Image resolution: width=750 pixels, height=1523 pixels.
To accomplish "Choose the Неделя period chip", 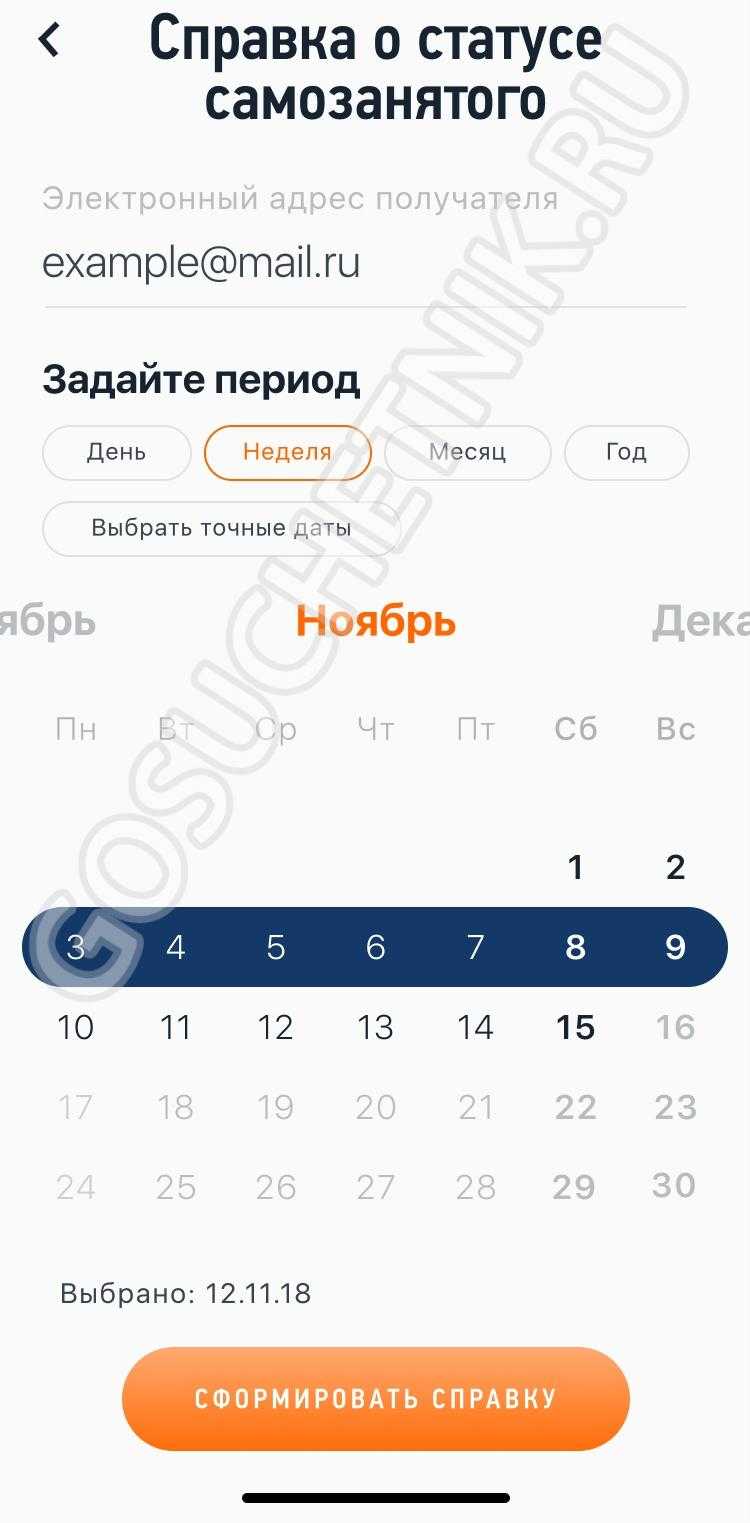I will 287,453.
